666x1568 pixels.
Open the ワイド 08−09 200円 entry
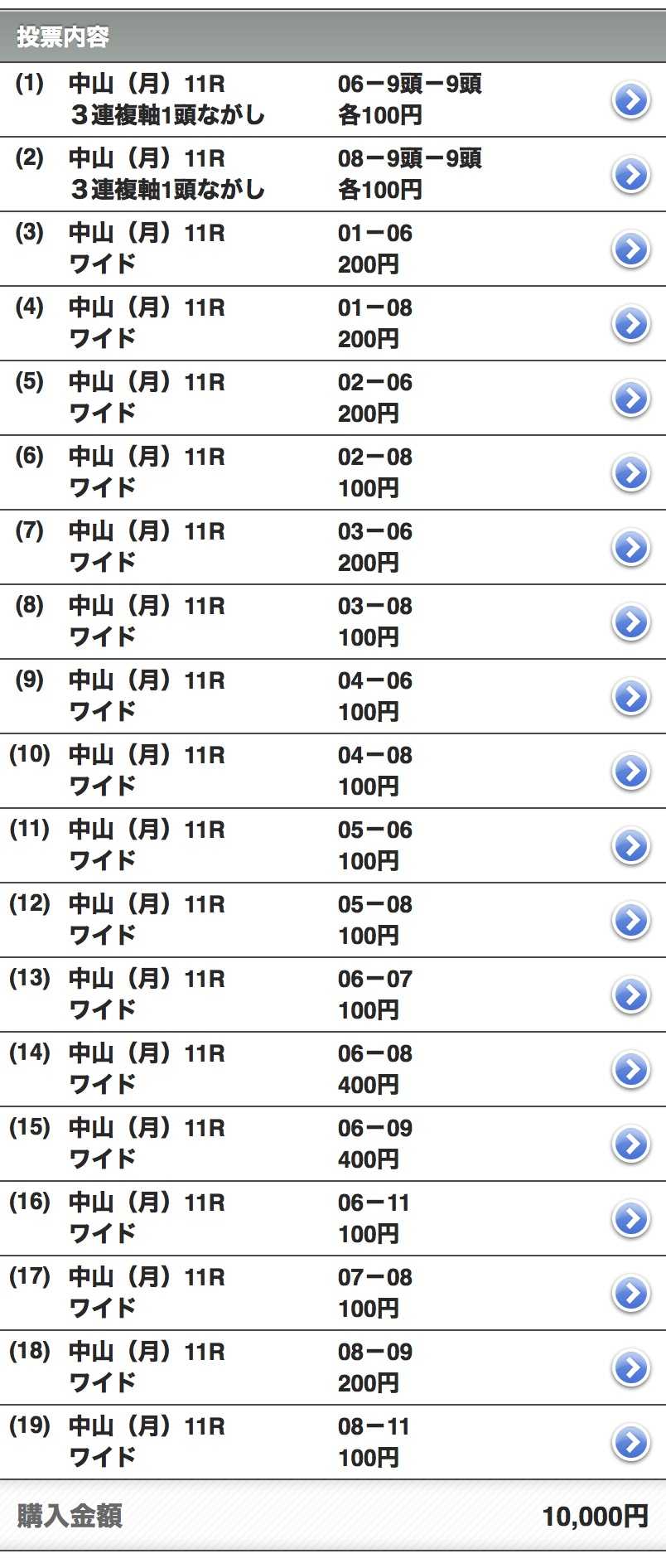coord(630,1368)
